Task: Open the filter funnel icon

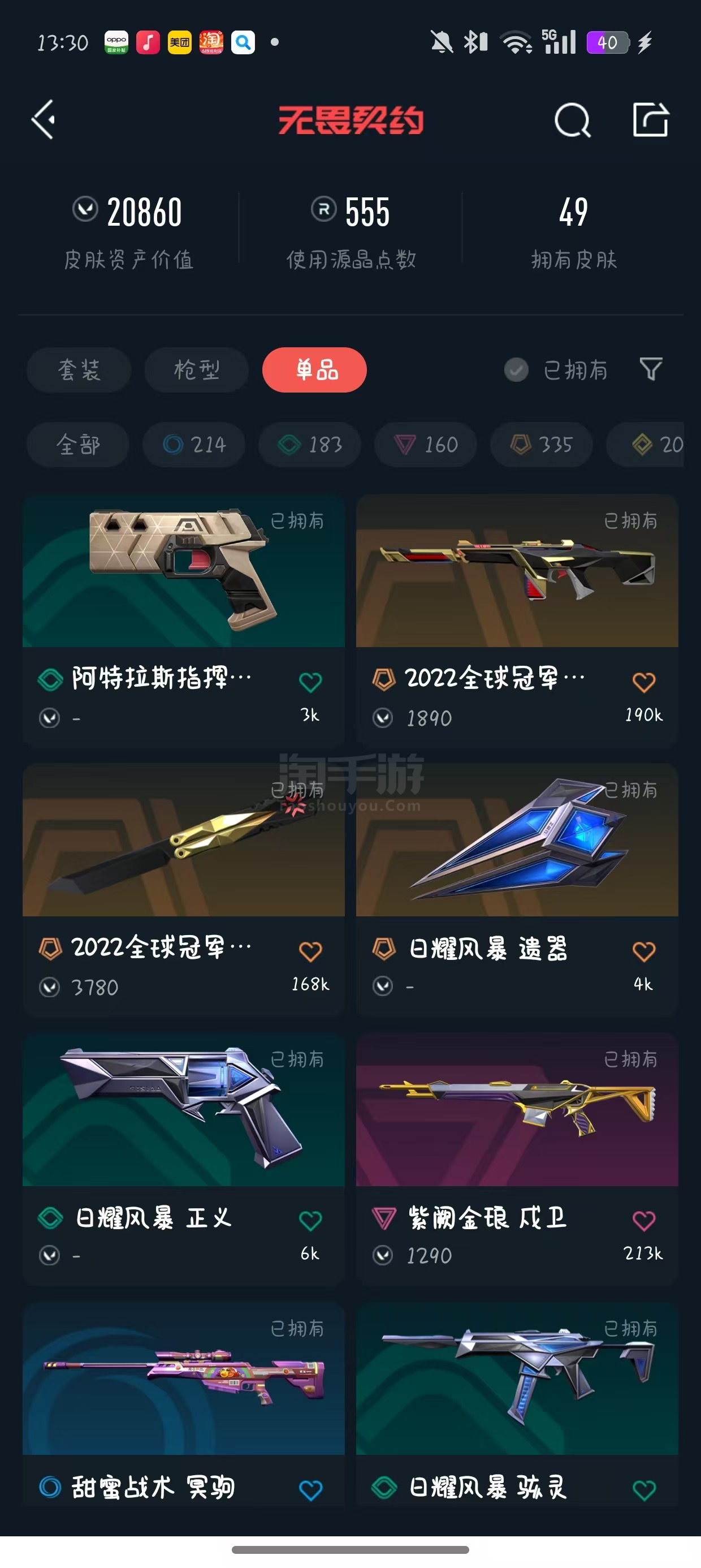Action: coord(651,369)
